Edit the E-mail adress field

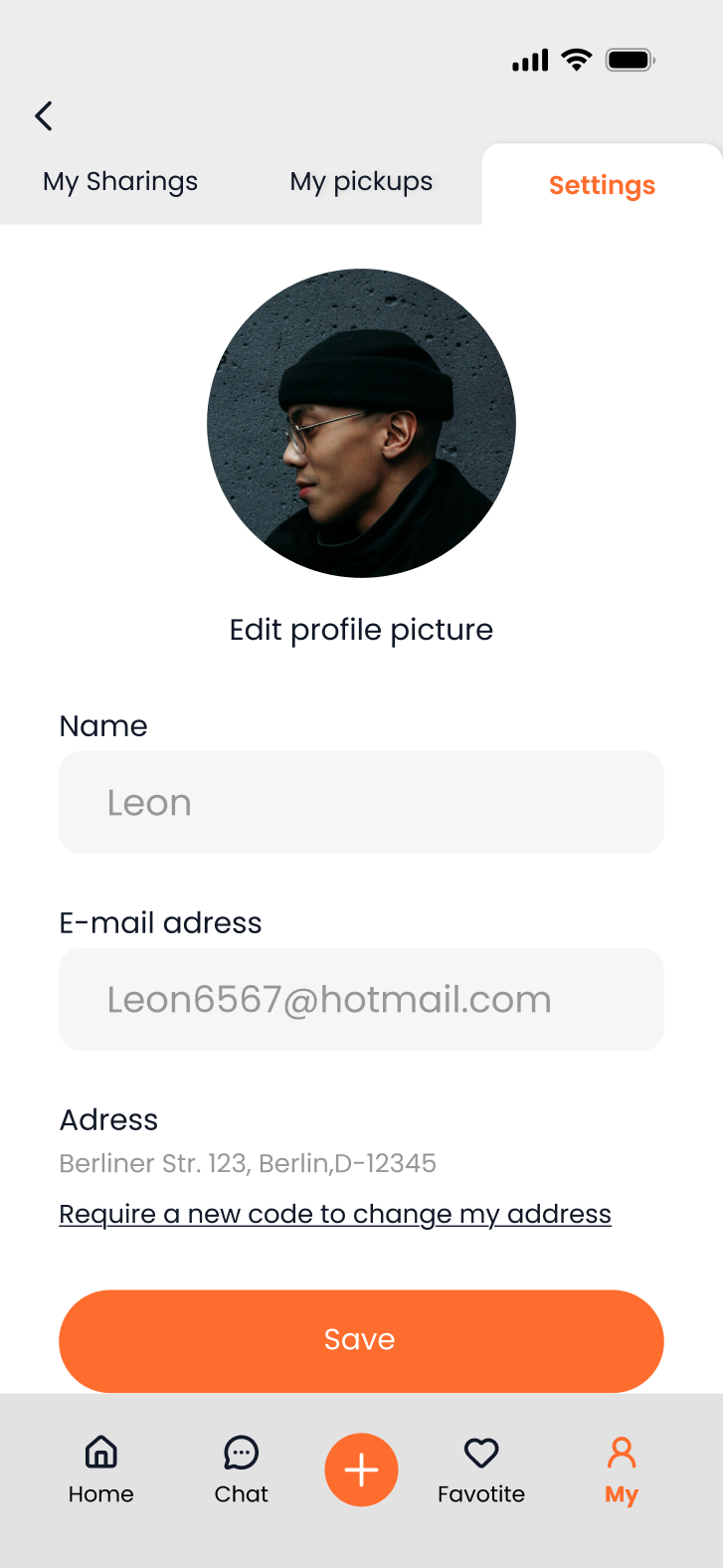point(361,999)
